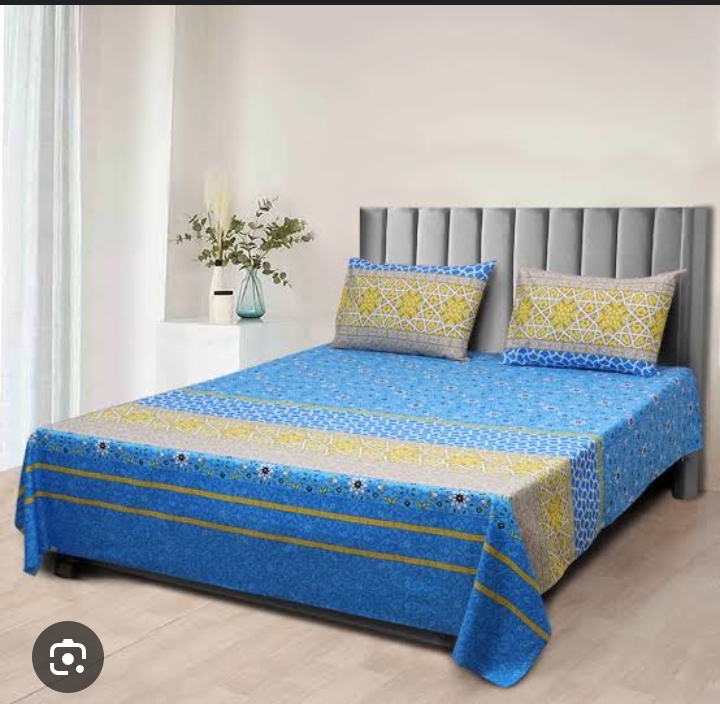Search this image with Google Lens
This screenshot has width=720, height=704.
68,657
